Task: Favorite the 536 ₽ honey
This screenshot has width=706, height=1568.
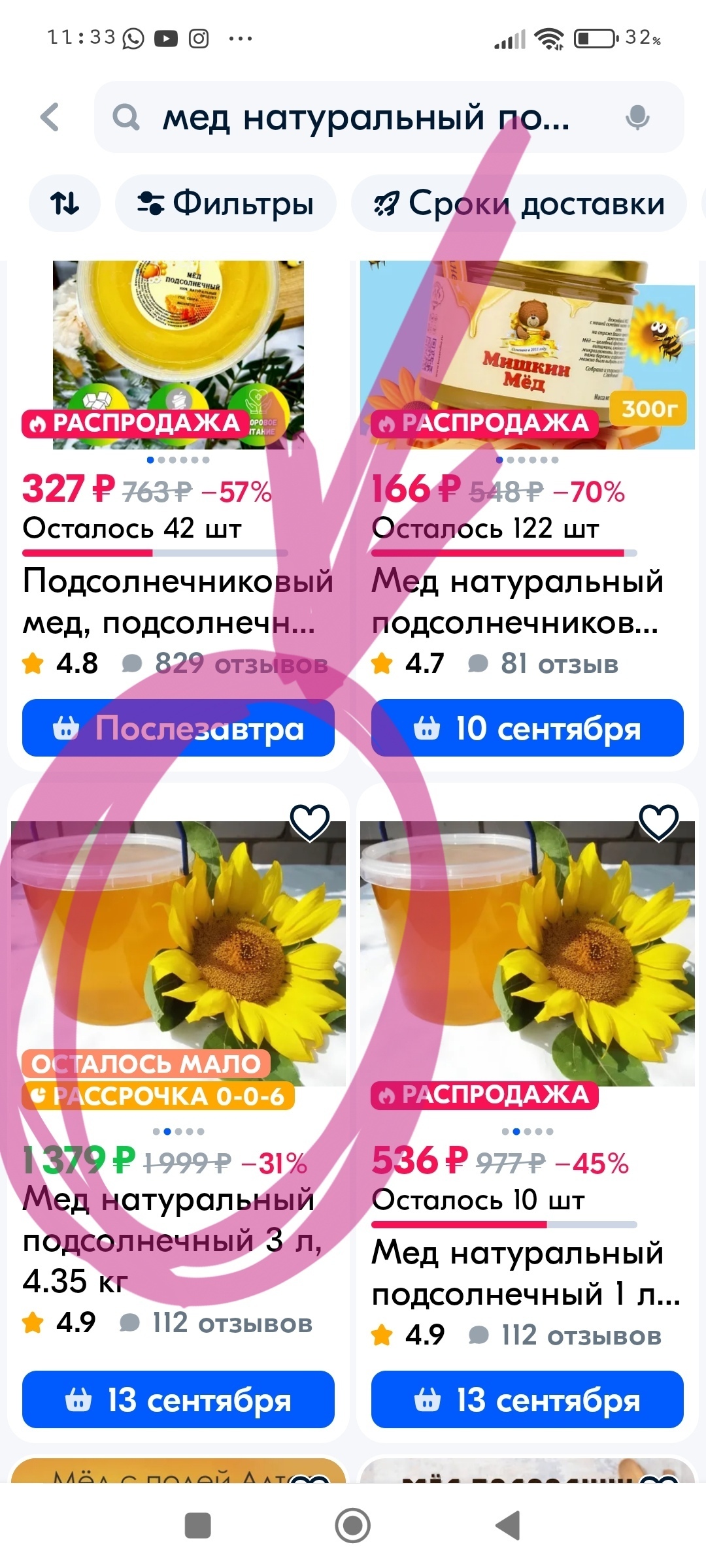Action: point(658,822)
